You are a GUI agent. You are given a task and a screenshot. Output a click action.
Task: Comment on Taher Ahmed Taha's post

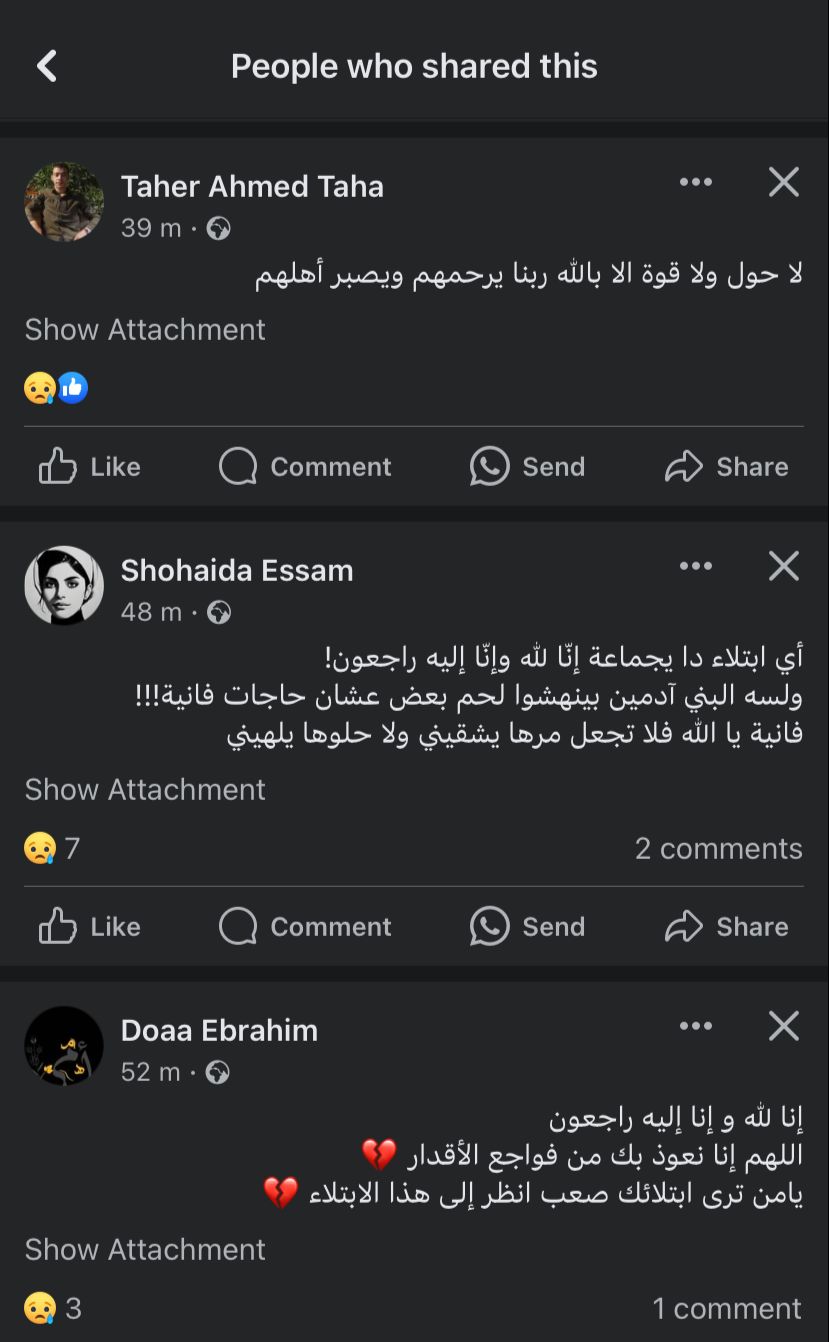305,466
